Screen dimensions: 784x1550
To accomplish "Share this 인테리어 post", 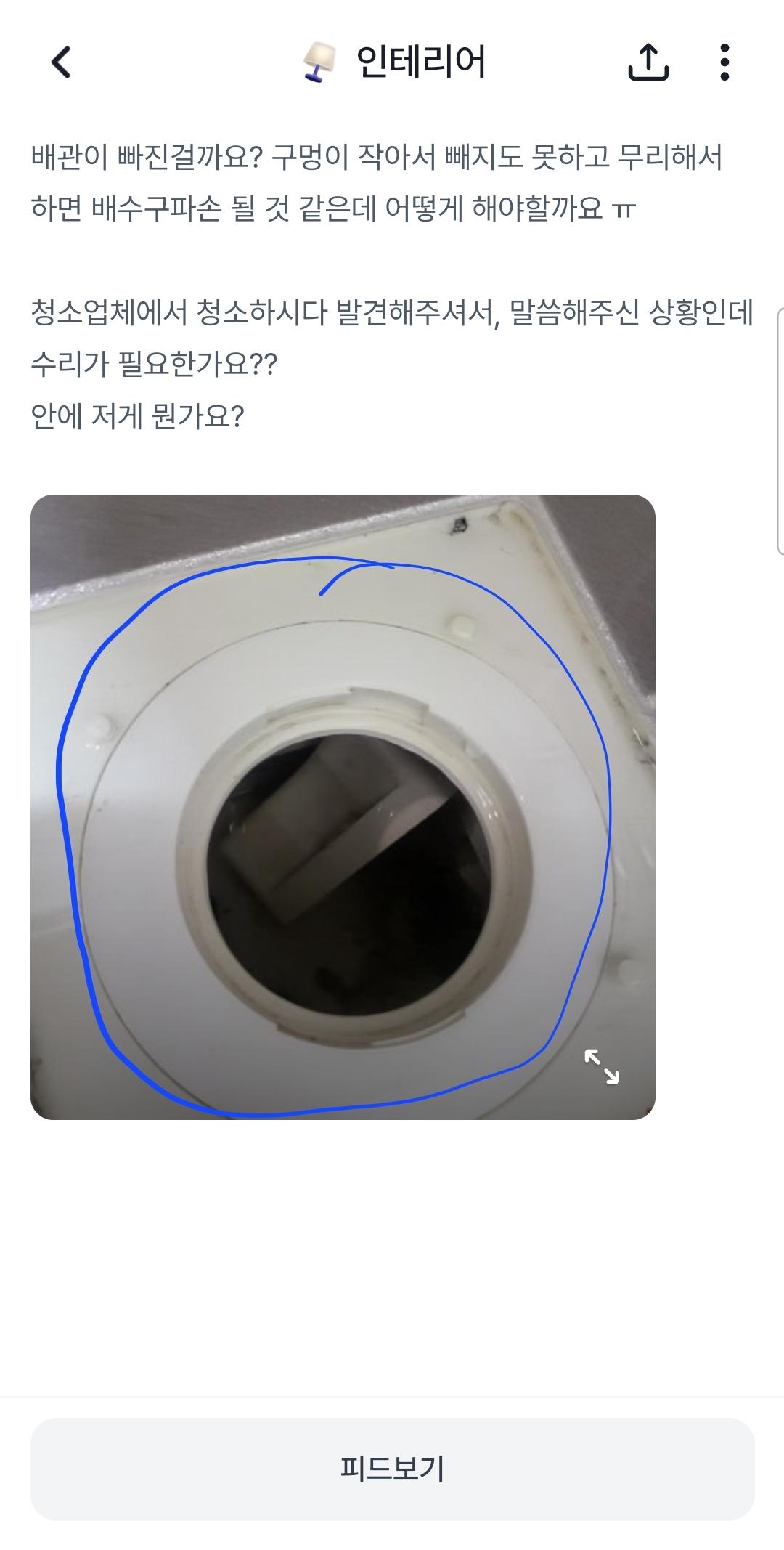I will [648, 62].
